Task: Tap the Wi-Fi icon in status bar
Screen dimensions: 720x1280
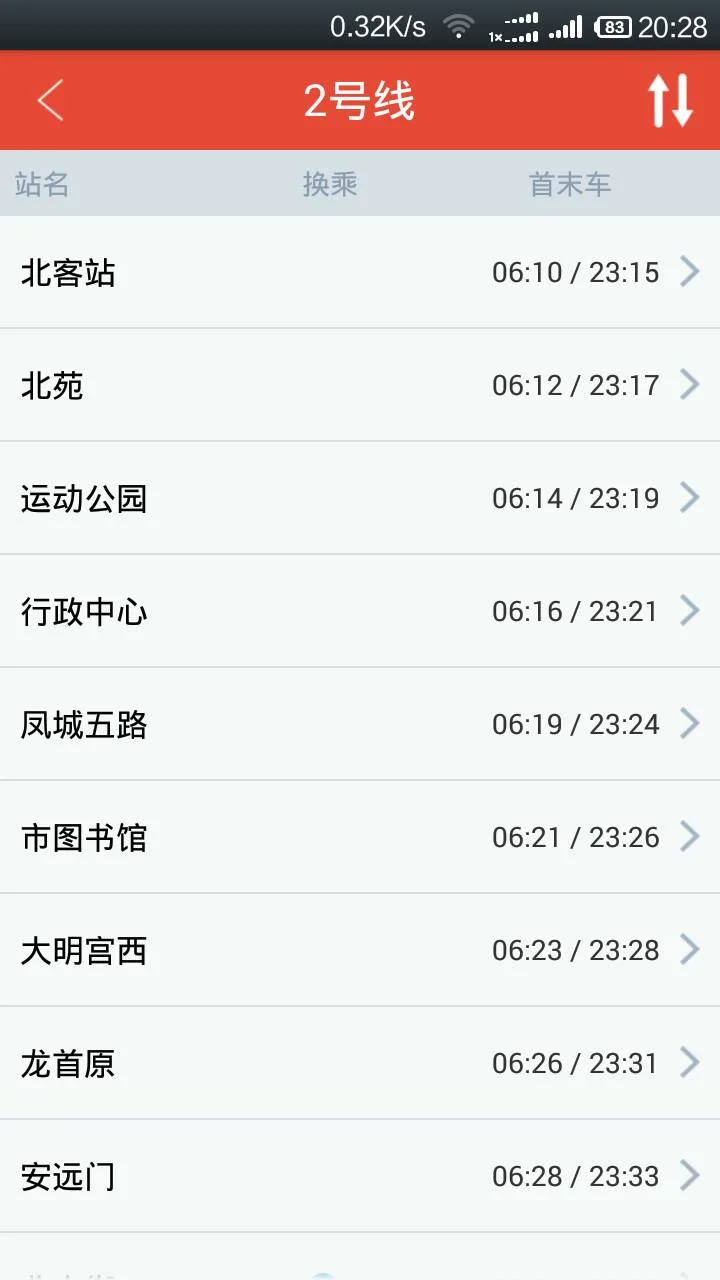Action: pyautogui.click(x=457, y=26)
